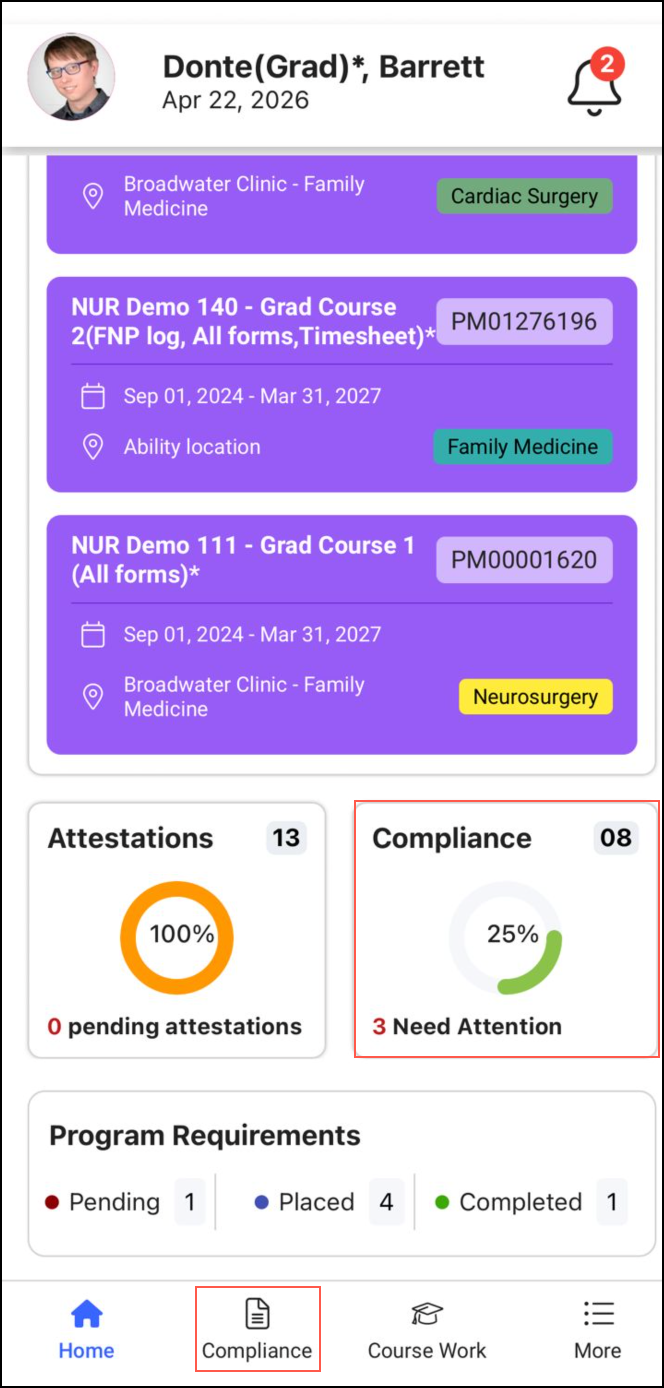Screen dimensions: 664x1388
Task: Open the NUR Demo 111 course card
Action: 341,634
